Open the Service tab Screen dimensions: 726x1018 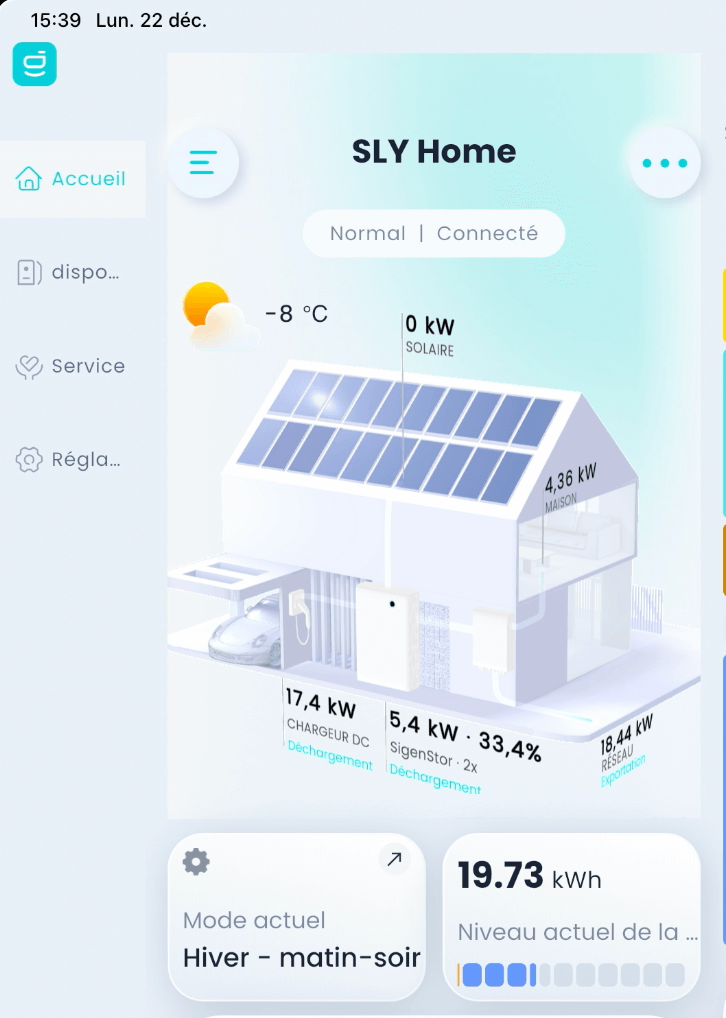(x=71, y=366)
